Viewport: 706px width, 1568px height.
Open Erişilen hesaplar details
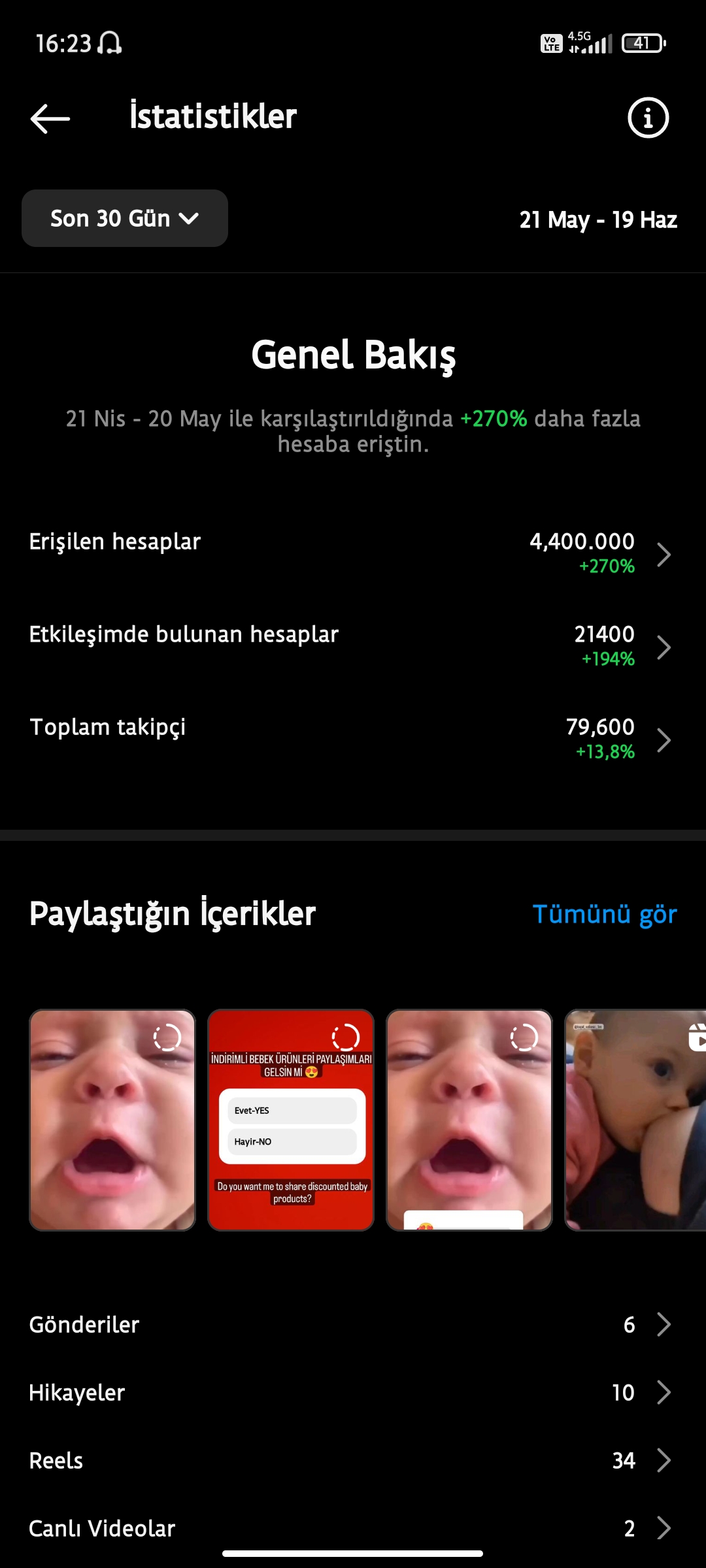tap(353, 553)
